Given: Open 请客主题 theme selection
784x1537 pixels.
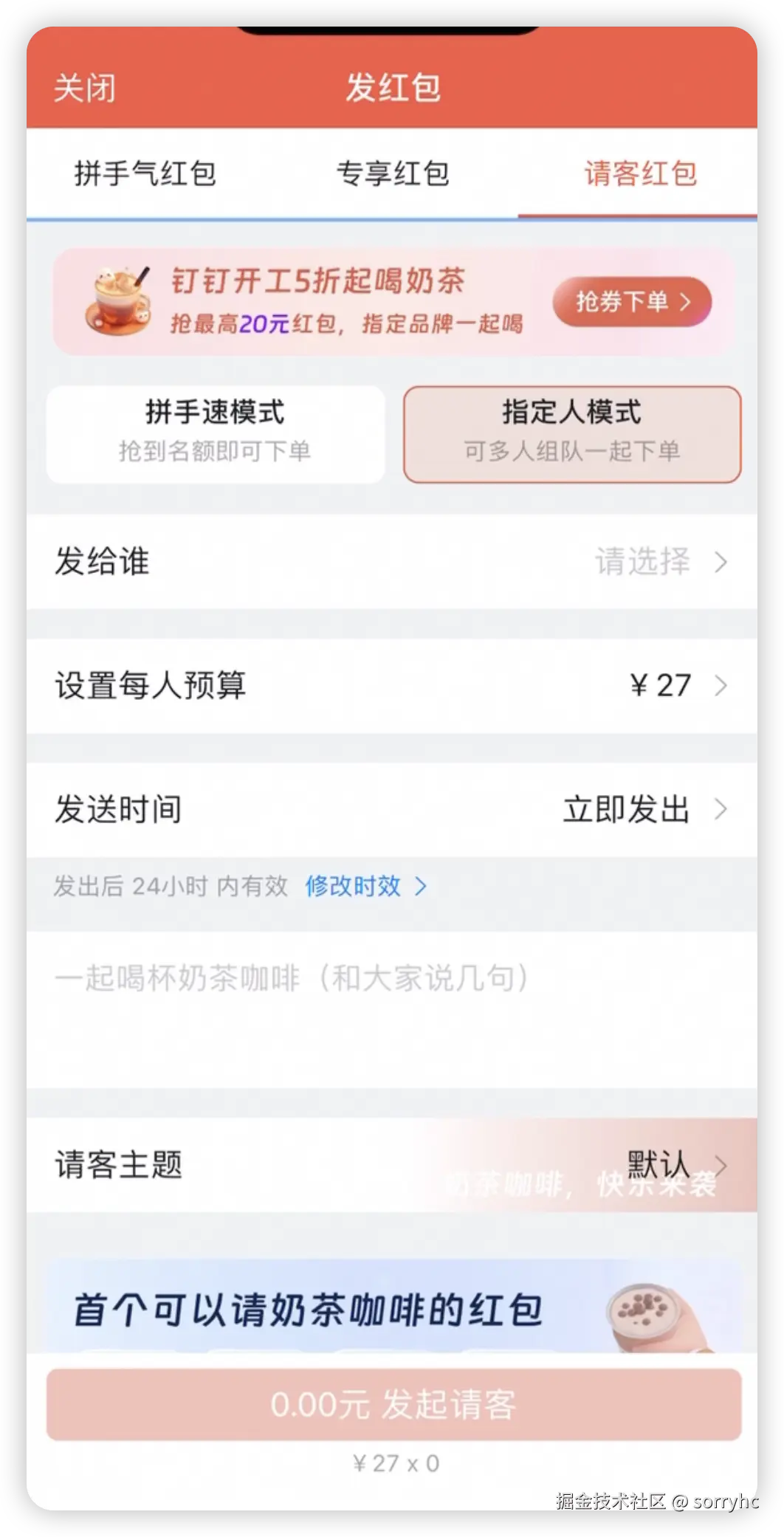Looking at the screenshot, I should [x=392, y=1165].
